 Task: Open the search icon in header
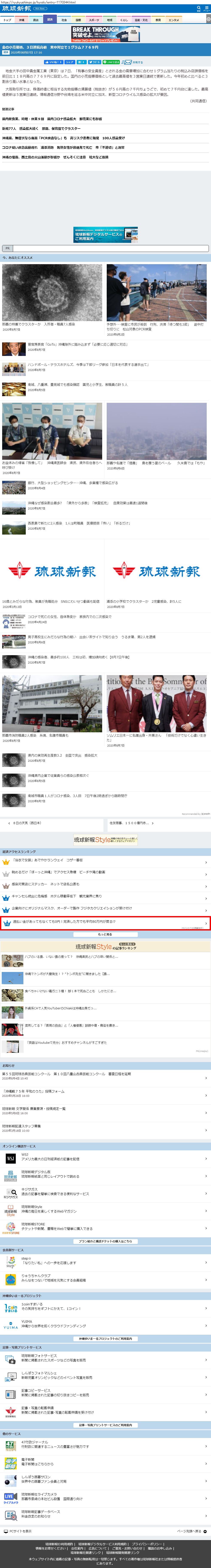tap(198, 9)
